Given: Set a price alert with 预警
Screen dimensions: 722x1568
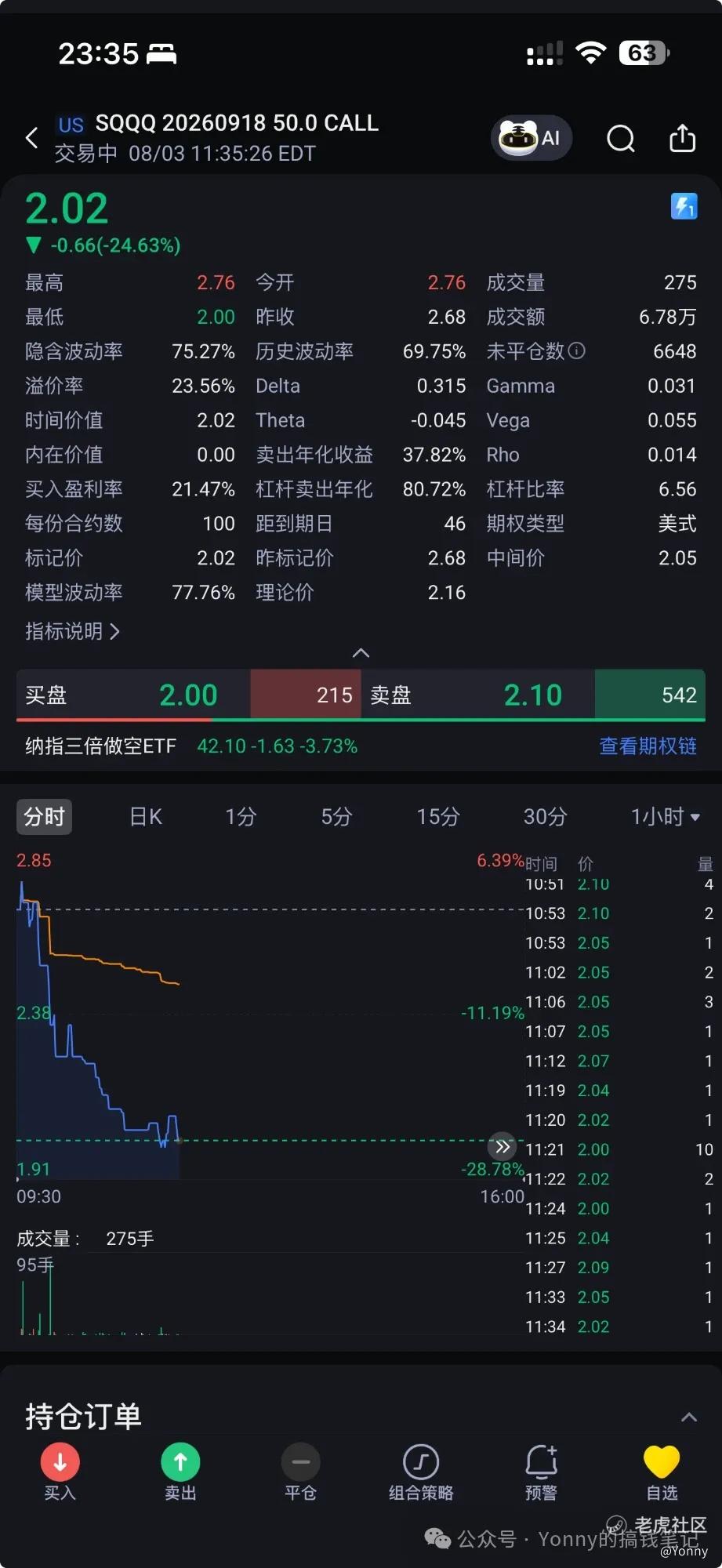Looking at the screenshot, I should pos(541,1472).
